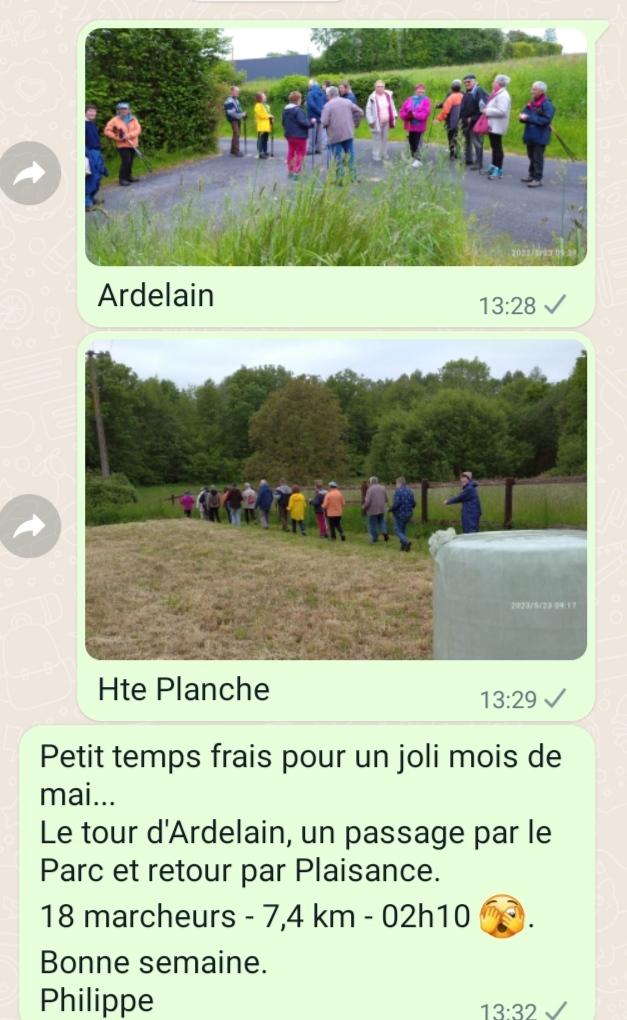Image resolution: width=627 pixels, height=1020 pixels.
Task: Forward the Hte Planche photo message
Action: [30, 526]
